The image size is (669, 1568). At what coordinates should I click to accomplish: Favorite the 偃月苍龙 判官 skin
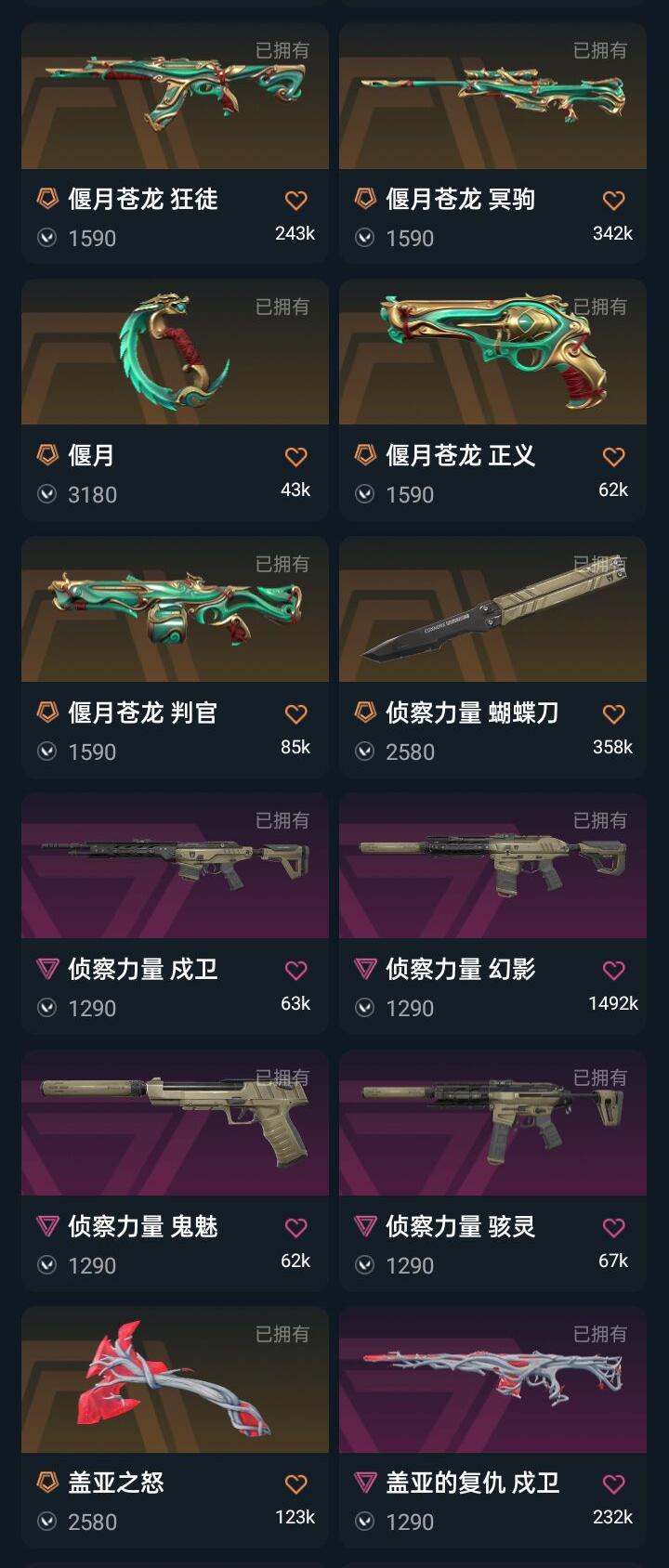(x=295, y=714)
